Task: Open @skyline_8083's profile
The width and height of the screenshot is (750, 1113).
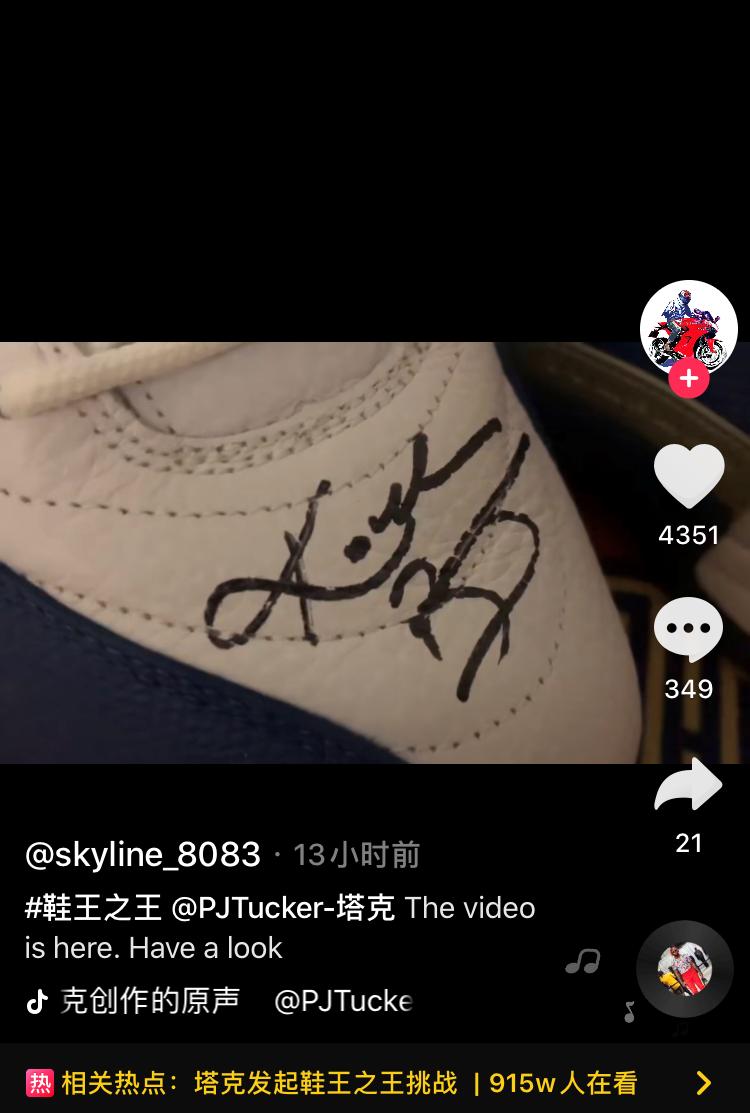Action: [x=140, y=854]
